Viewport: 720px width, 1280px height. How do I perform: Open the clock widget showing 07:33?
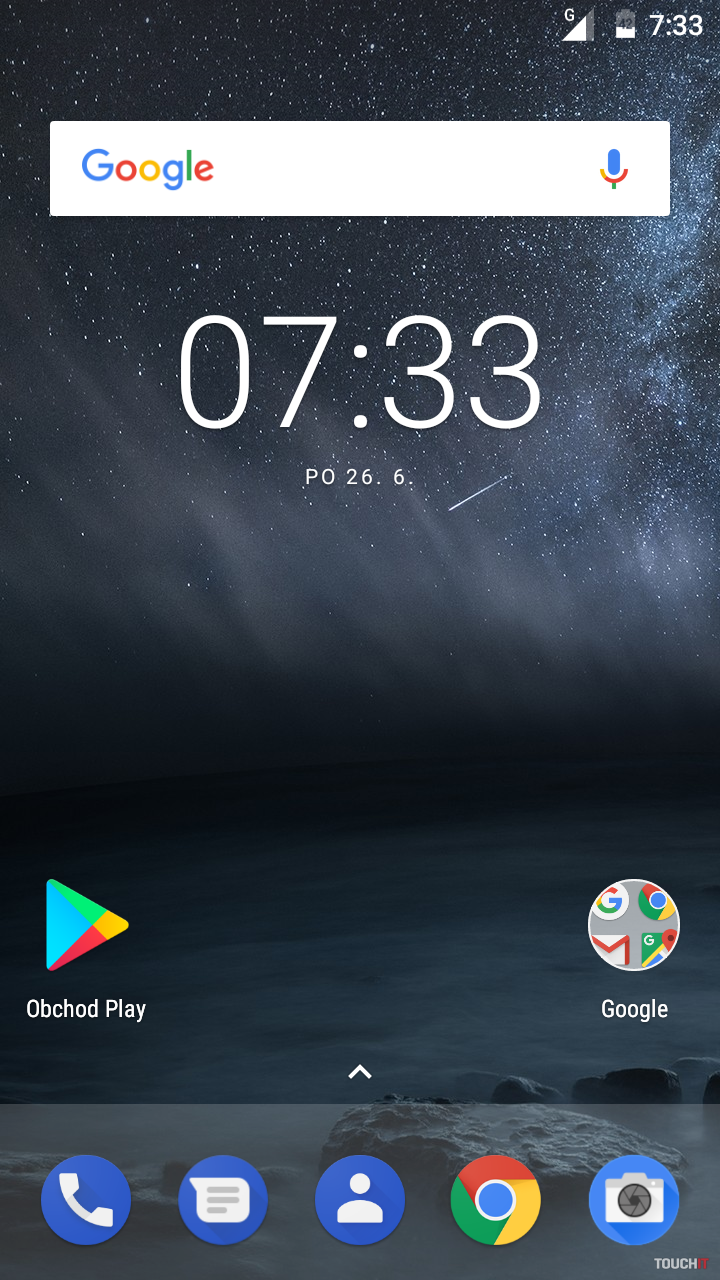(x=360, y=372)
